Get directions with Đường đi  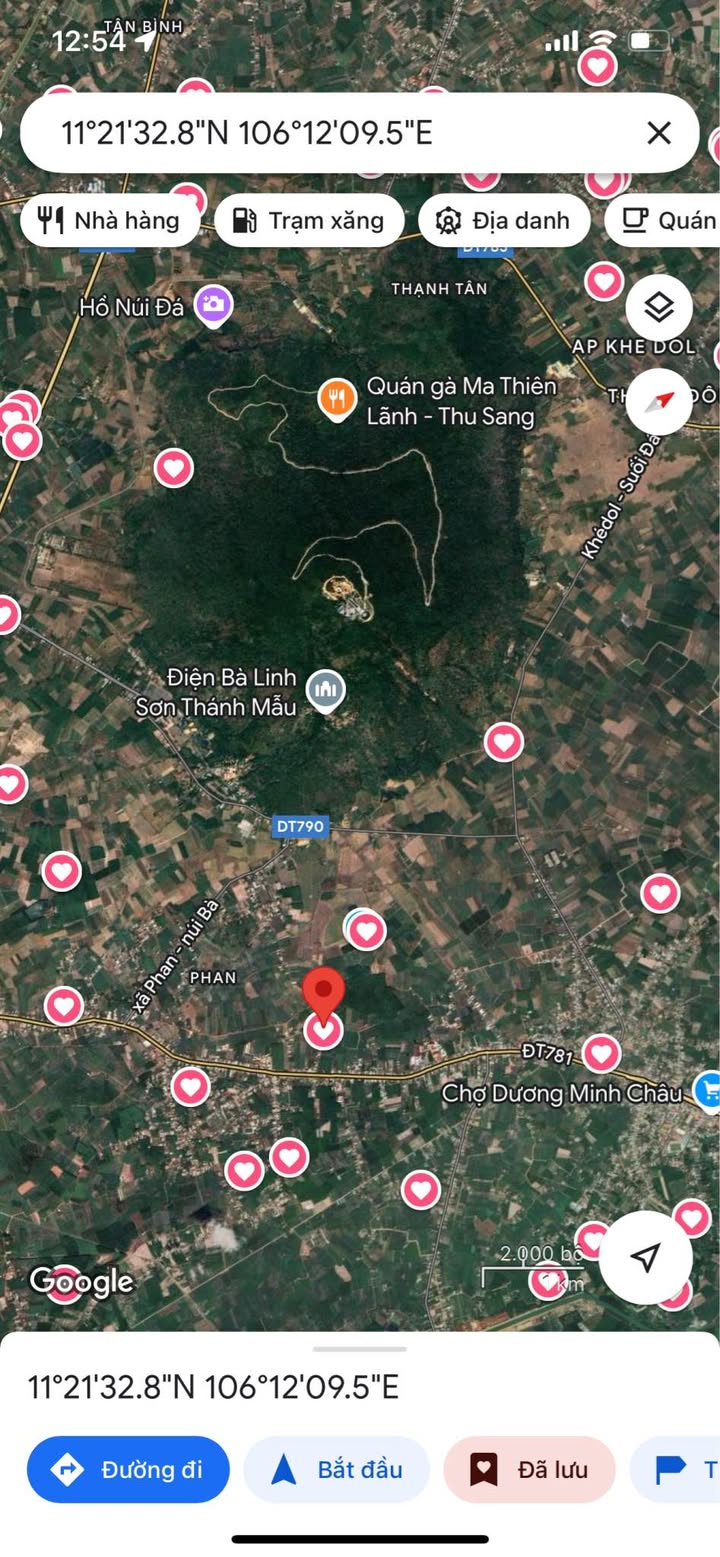128,1469
